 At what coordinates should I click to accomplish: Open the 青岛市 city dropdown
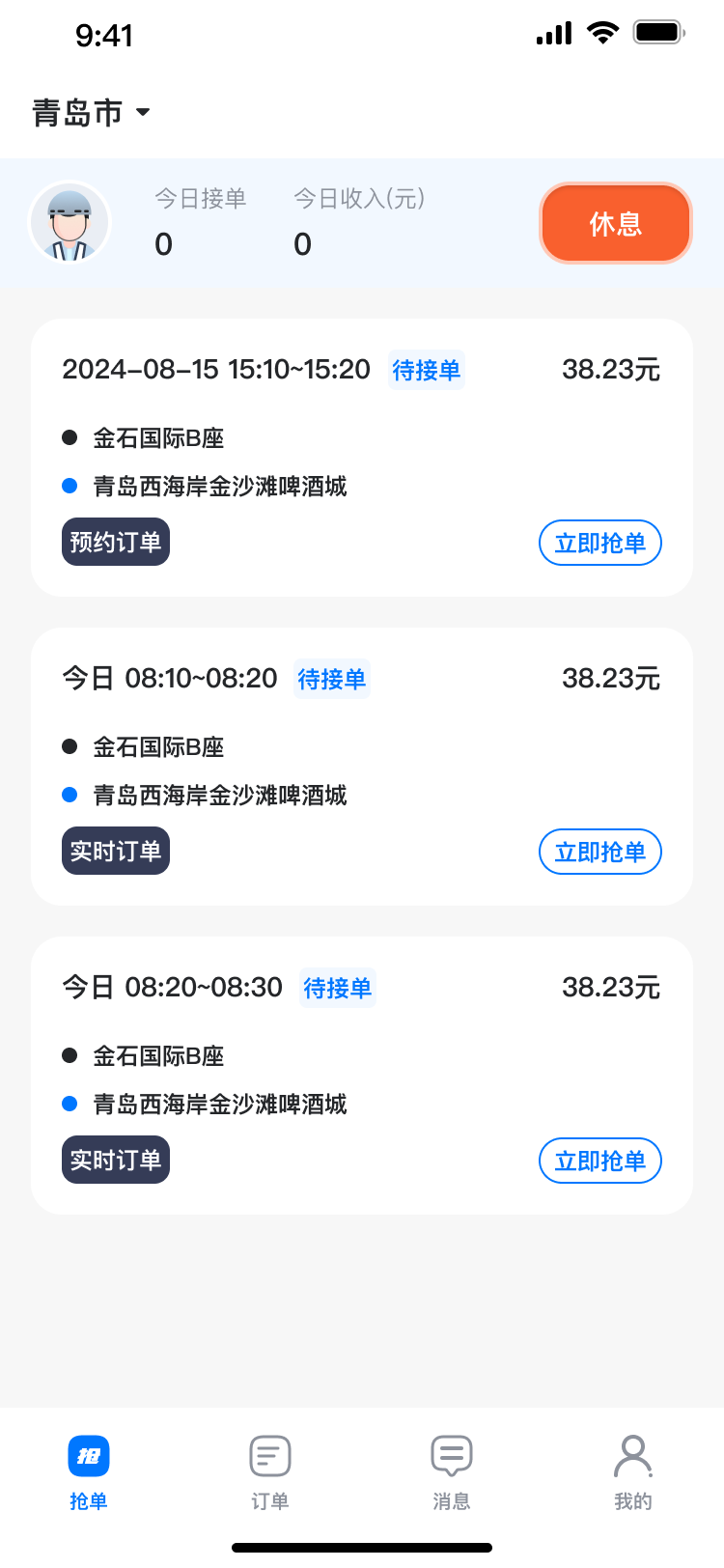tap(92, 113)
